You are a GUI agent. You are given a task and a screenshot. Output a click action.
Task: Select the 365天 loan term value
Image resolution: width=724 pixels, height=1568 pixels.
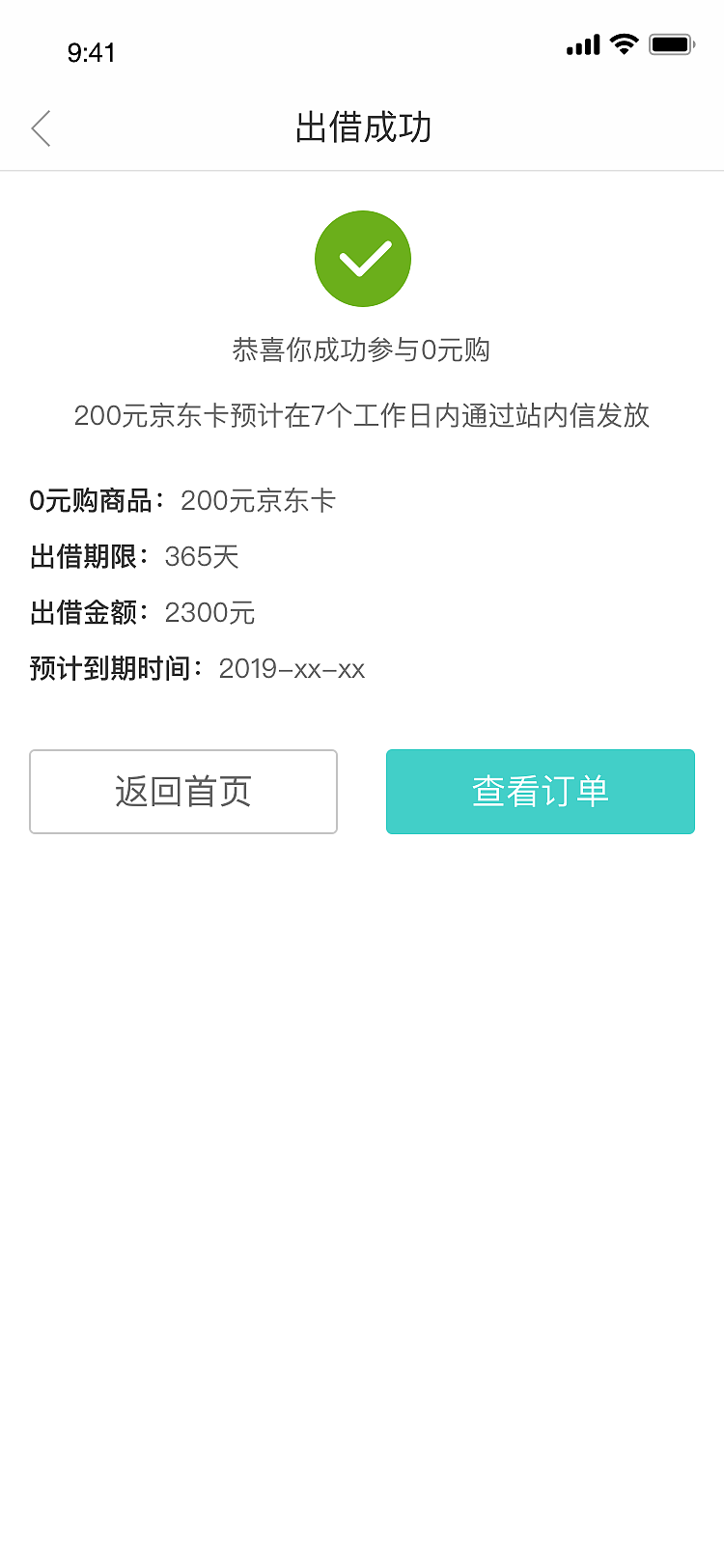[x=199, y=557]
